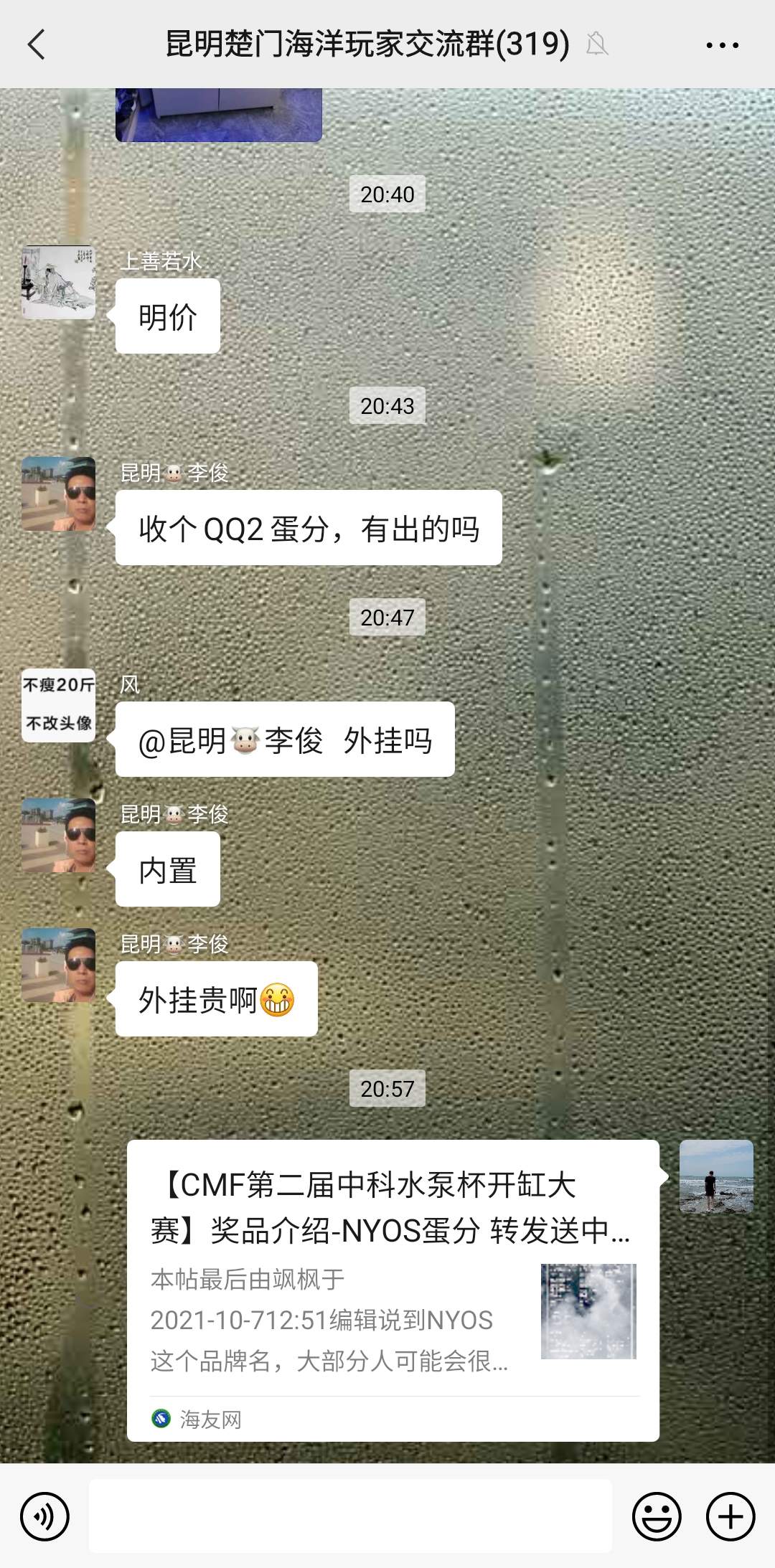Focus the message text field
The image size is (775, 1568).
point(350,1516)
